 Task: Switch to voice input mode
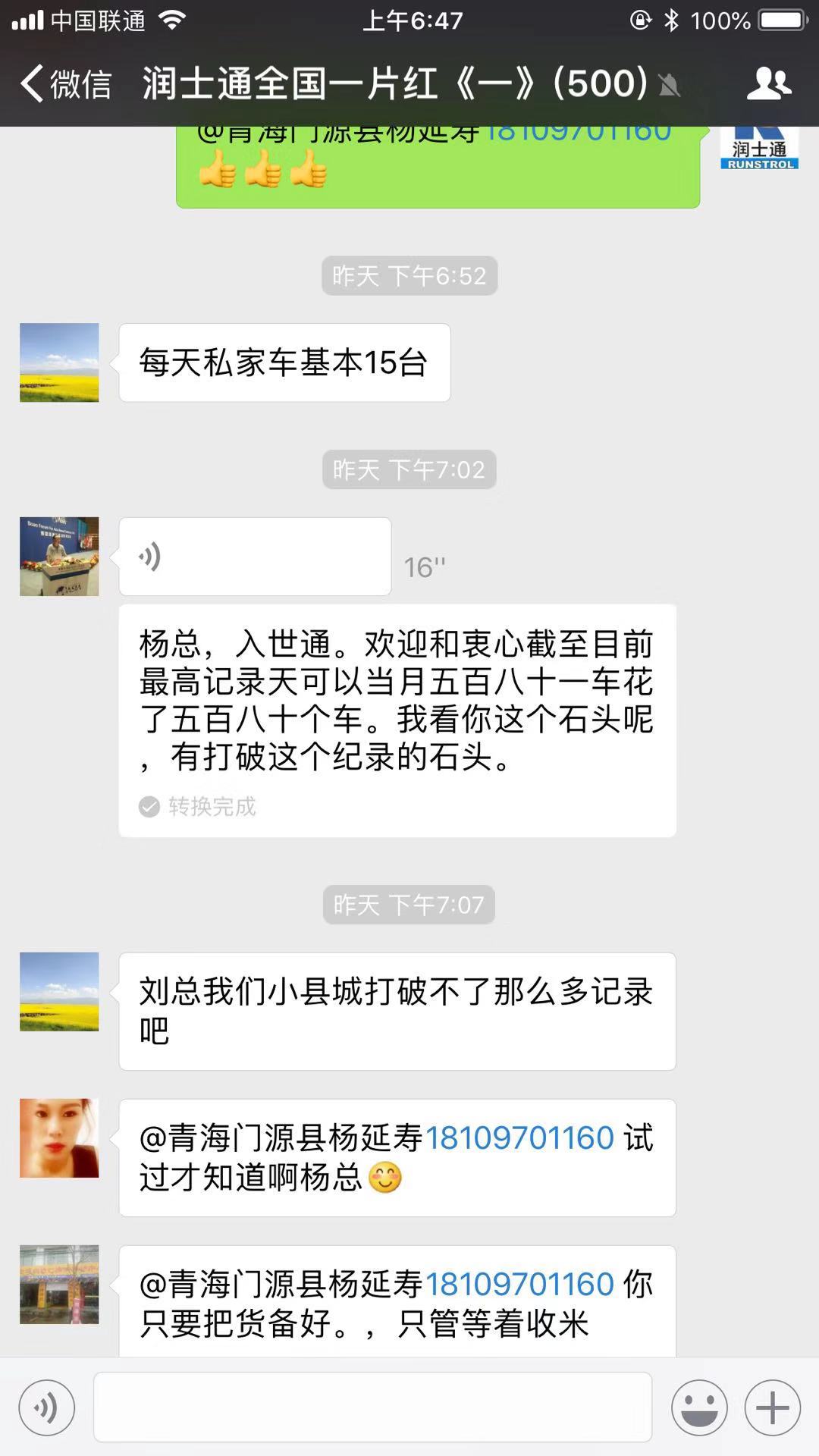pyautogui.click(x=47, y=1408)
